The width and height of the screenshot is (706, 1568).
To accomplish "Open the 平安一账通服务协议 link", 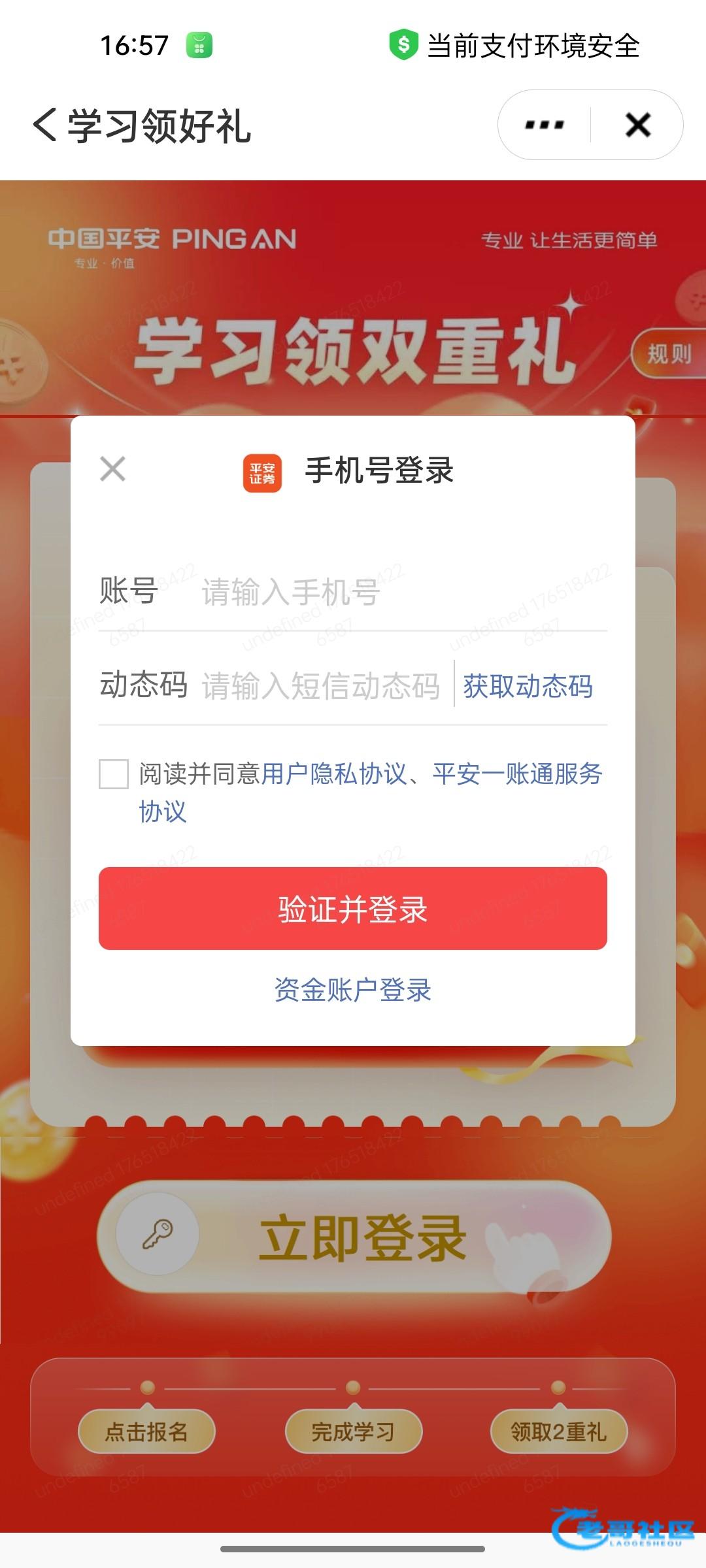I will (516, 774).
